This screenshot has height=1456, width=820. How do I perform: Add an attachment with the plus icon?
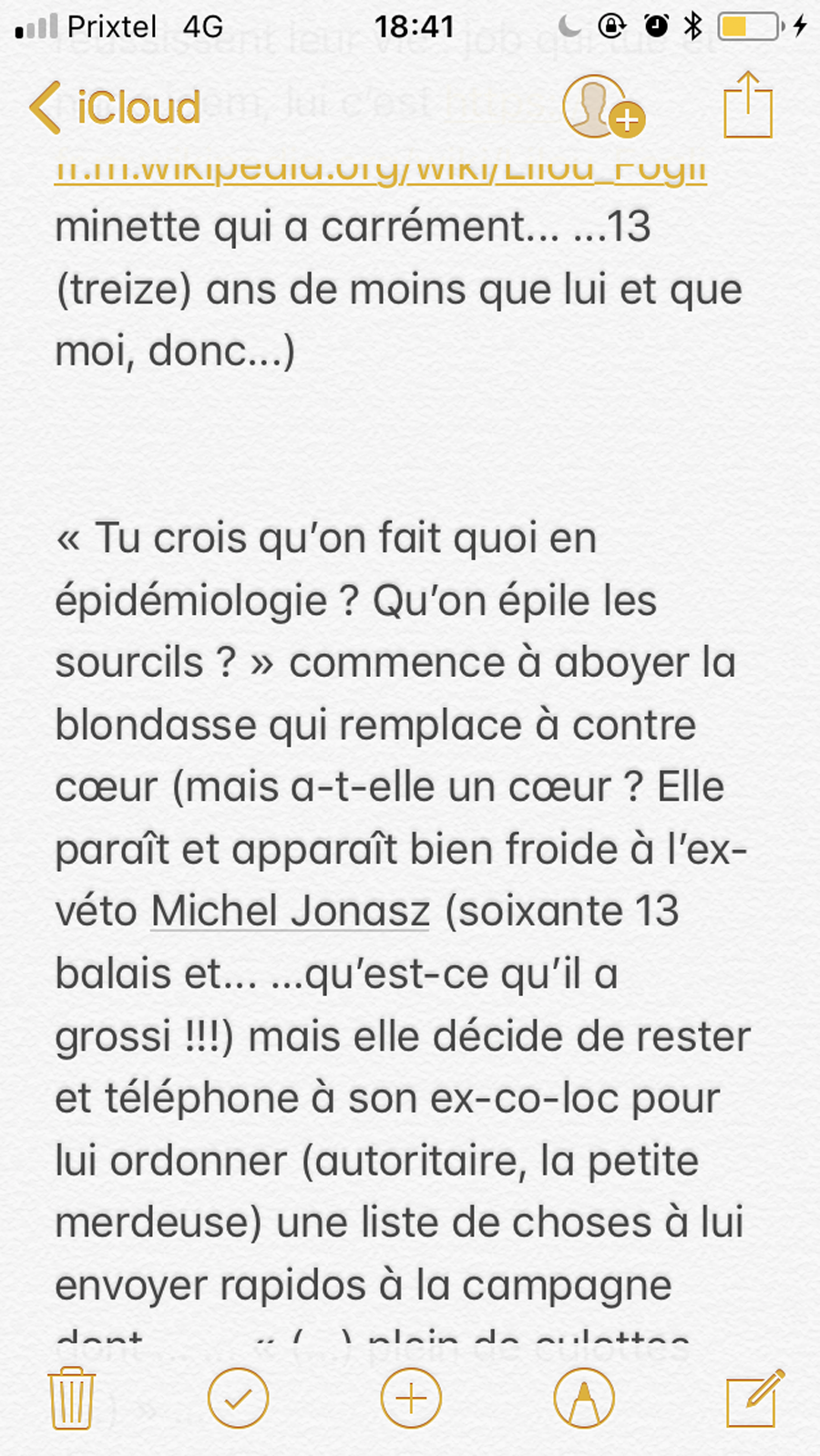[411, 1399]
